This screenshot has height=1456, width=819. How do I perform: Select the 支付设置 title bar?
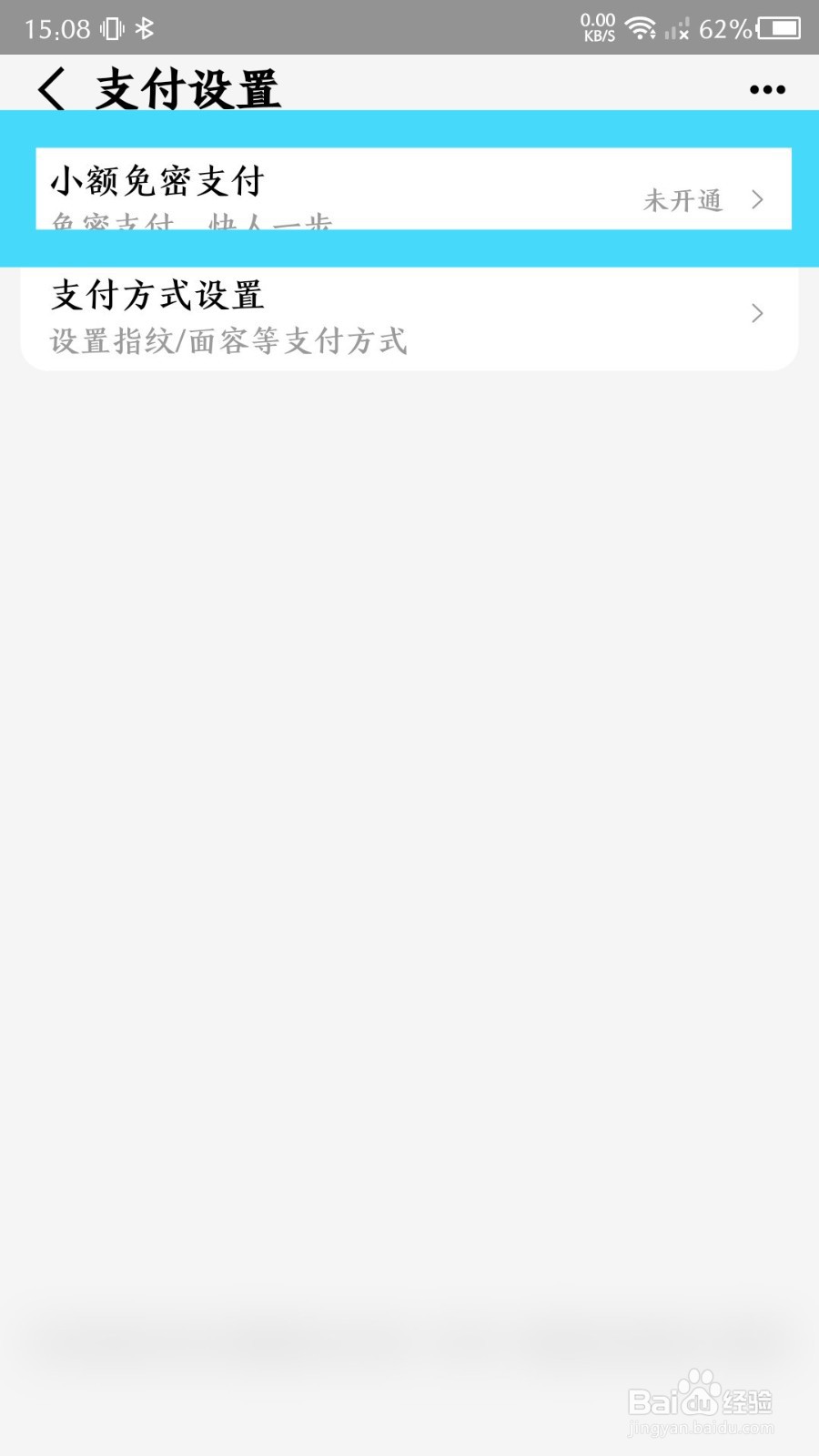coord(187,88)
